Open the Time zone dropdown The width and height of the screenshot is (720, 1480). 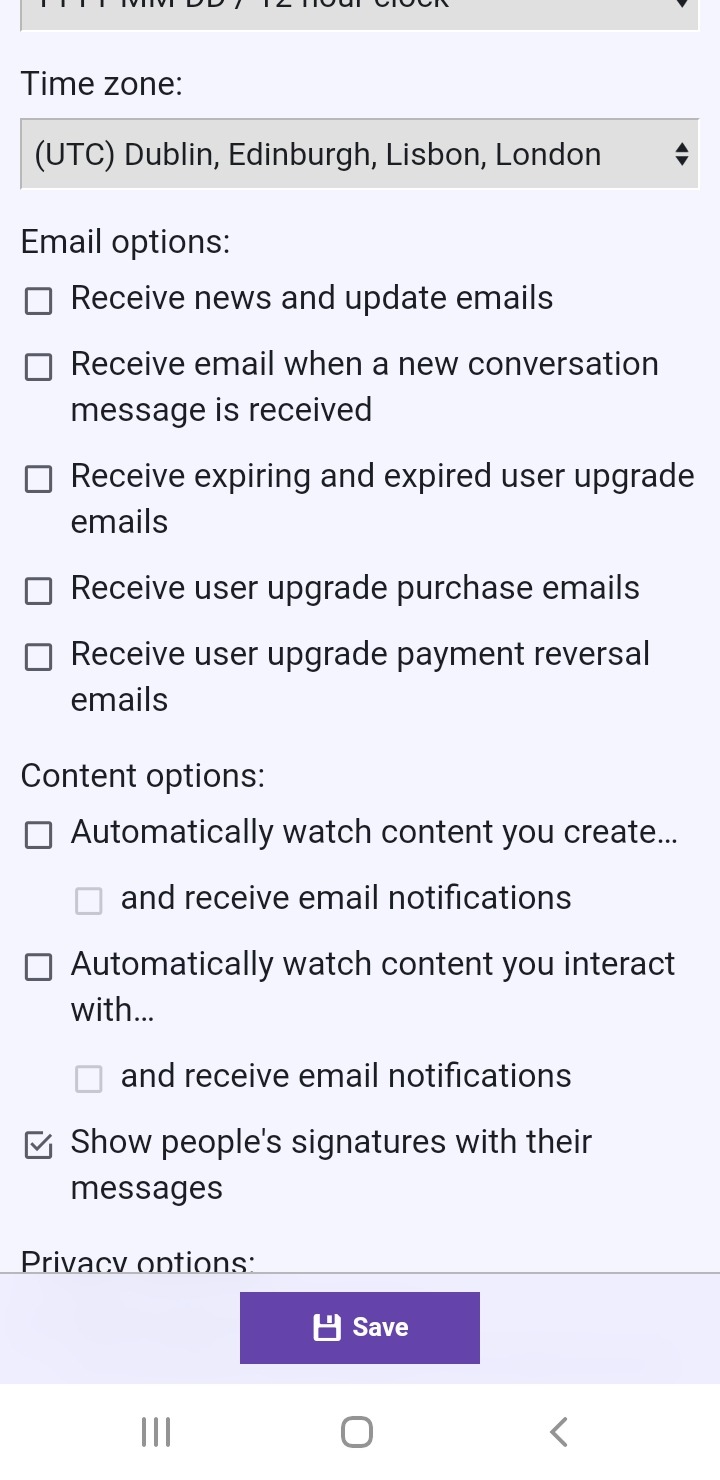coord(359,154)
